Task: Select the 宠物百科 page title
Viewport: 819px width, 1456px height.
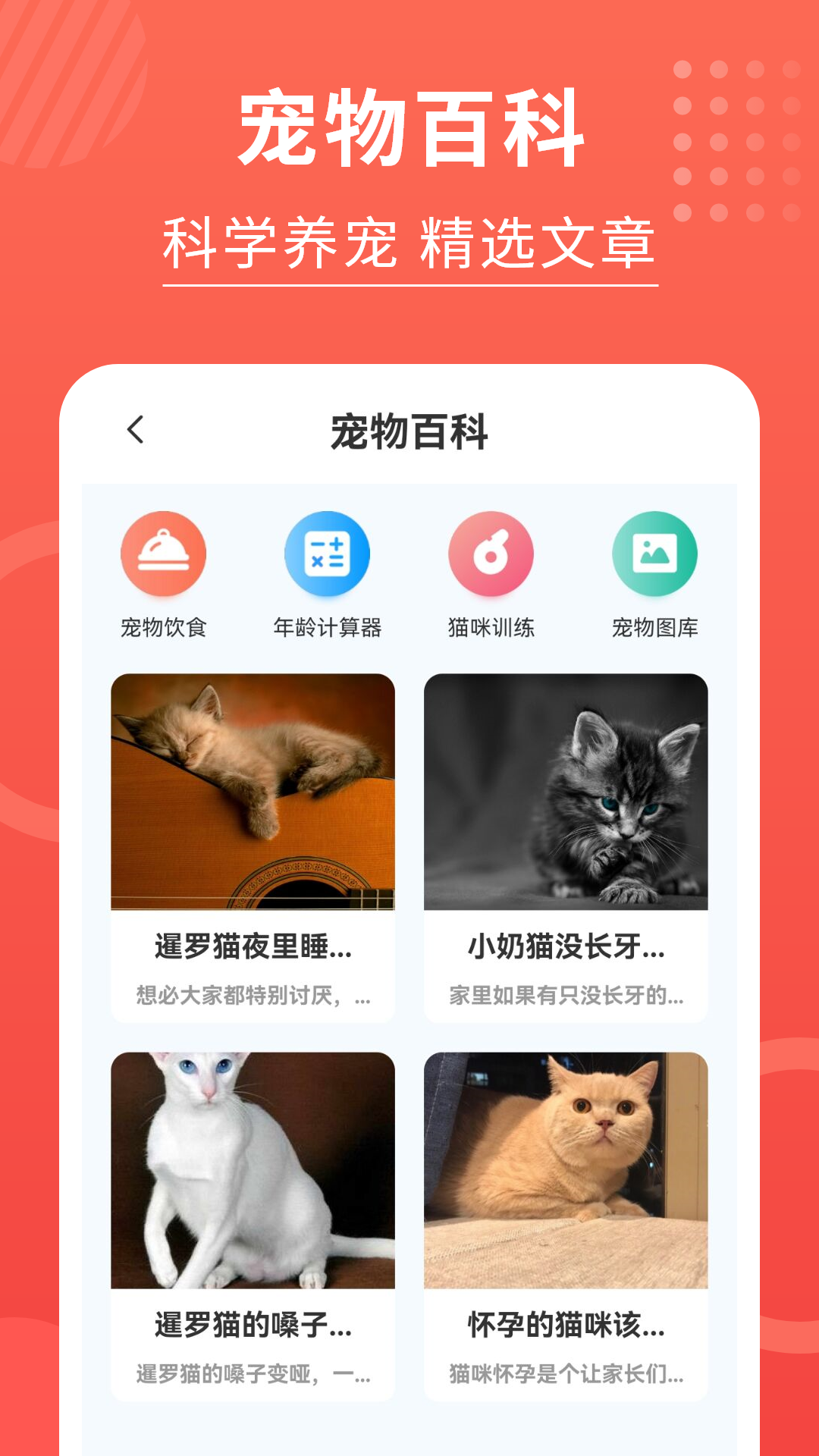Action: click(x=409, y=431)
